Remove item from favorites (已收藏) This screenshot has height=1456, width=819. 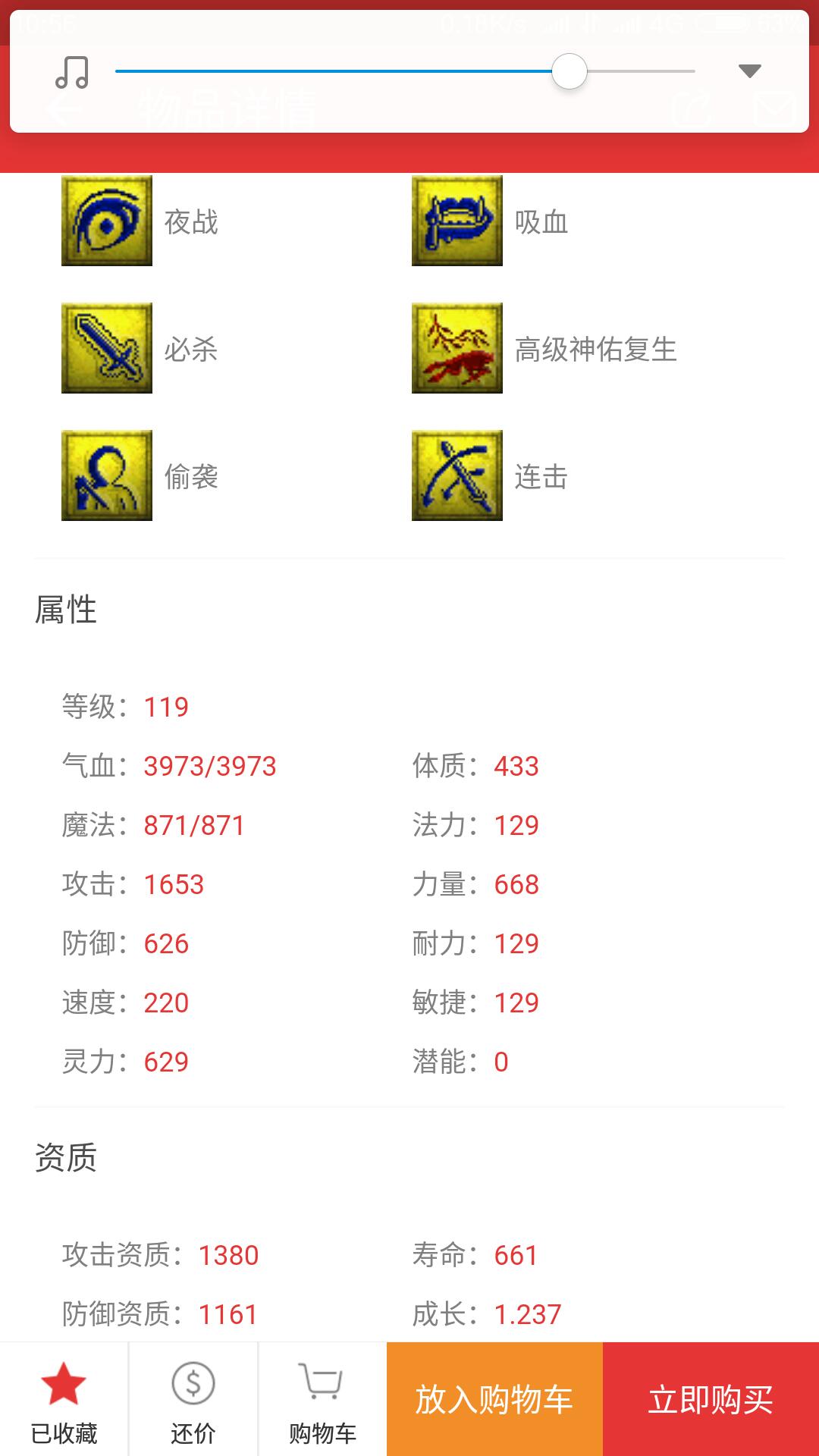64,1399
